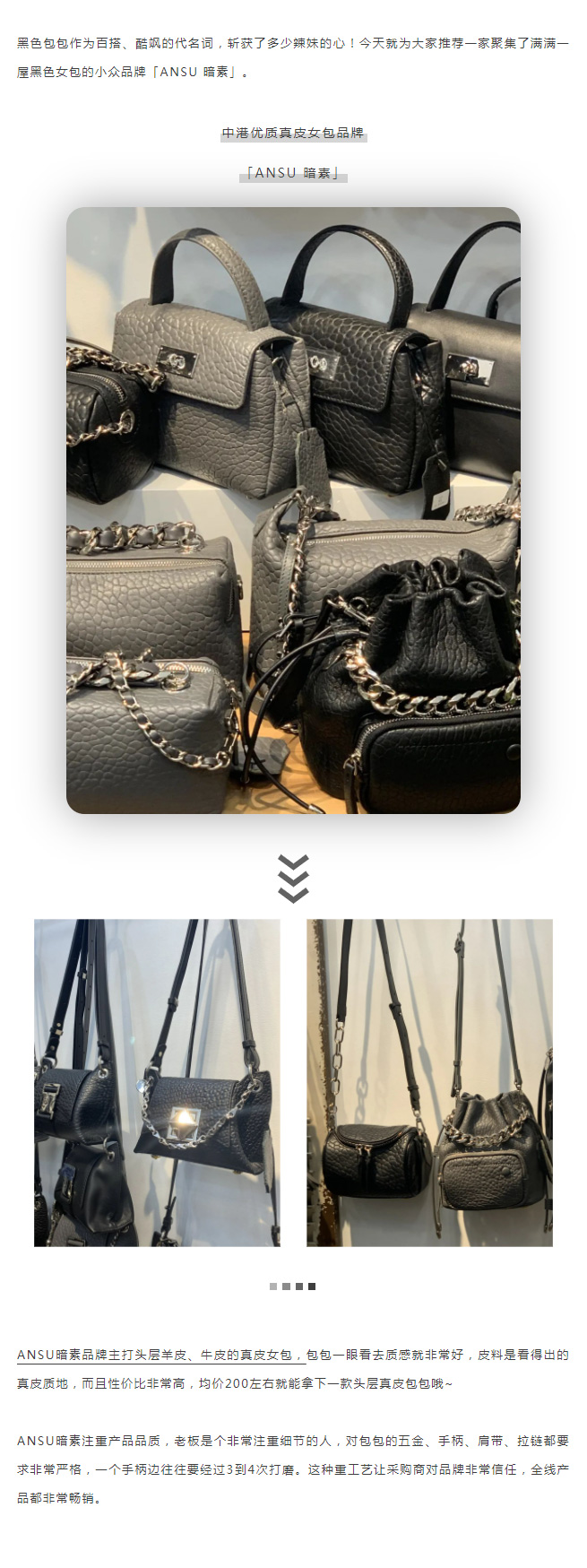View the left photo of hanging crossbody bags
The image size is (587, 1568).
pyautogui.click(x=157, y=1082)
